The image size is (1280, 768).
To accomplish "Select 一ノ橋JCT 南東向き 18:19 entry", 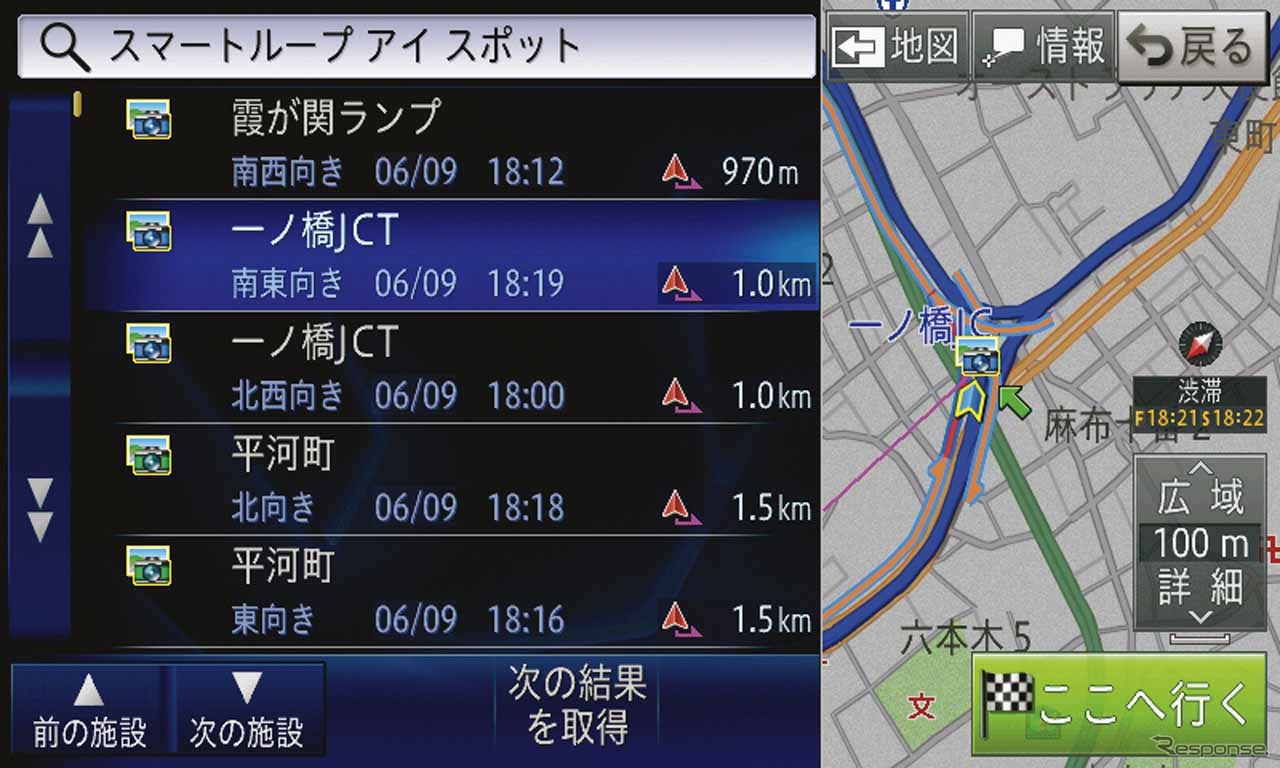I will [x=450, y=256].
